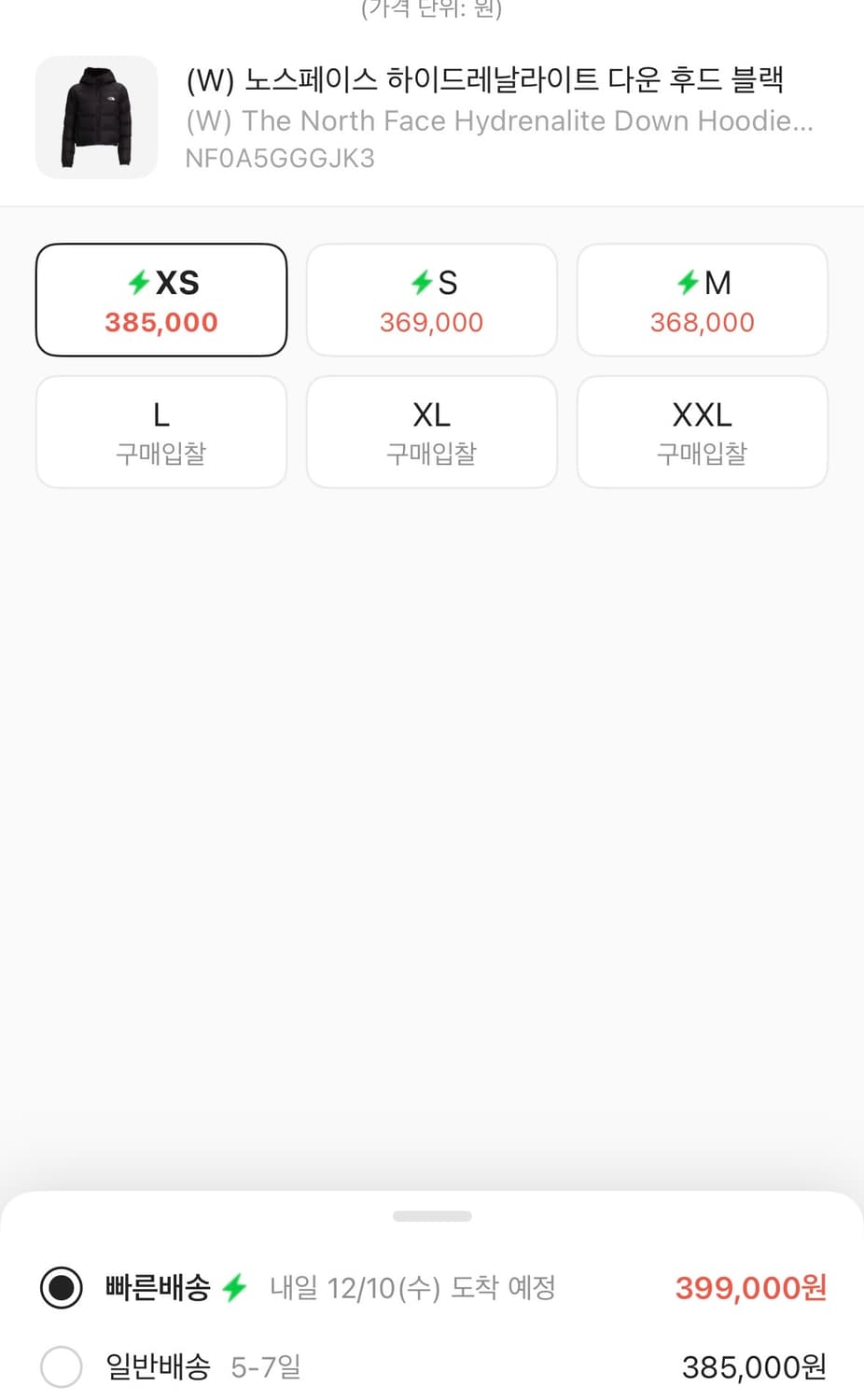Image resolution: width=864 pixels, height=1400 pixels.
Task: Pick size M for 368,000
Action: point(702,301)
